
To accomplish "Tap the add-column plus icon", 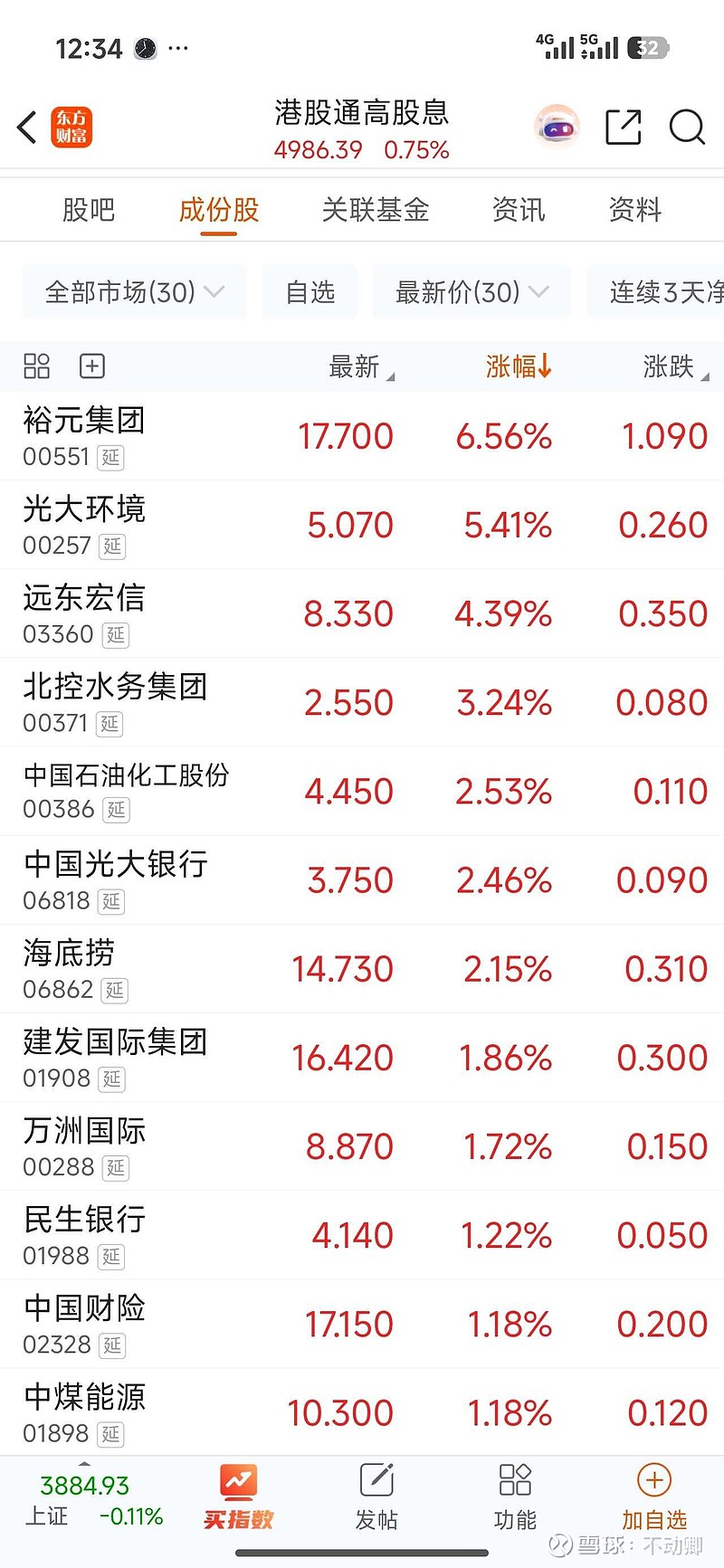I will click(92, 366).
